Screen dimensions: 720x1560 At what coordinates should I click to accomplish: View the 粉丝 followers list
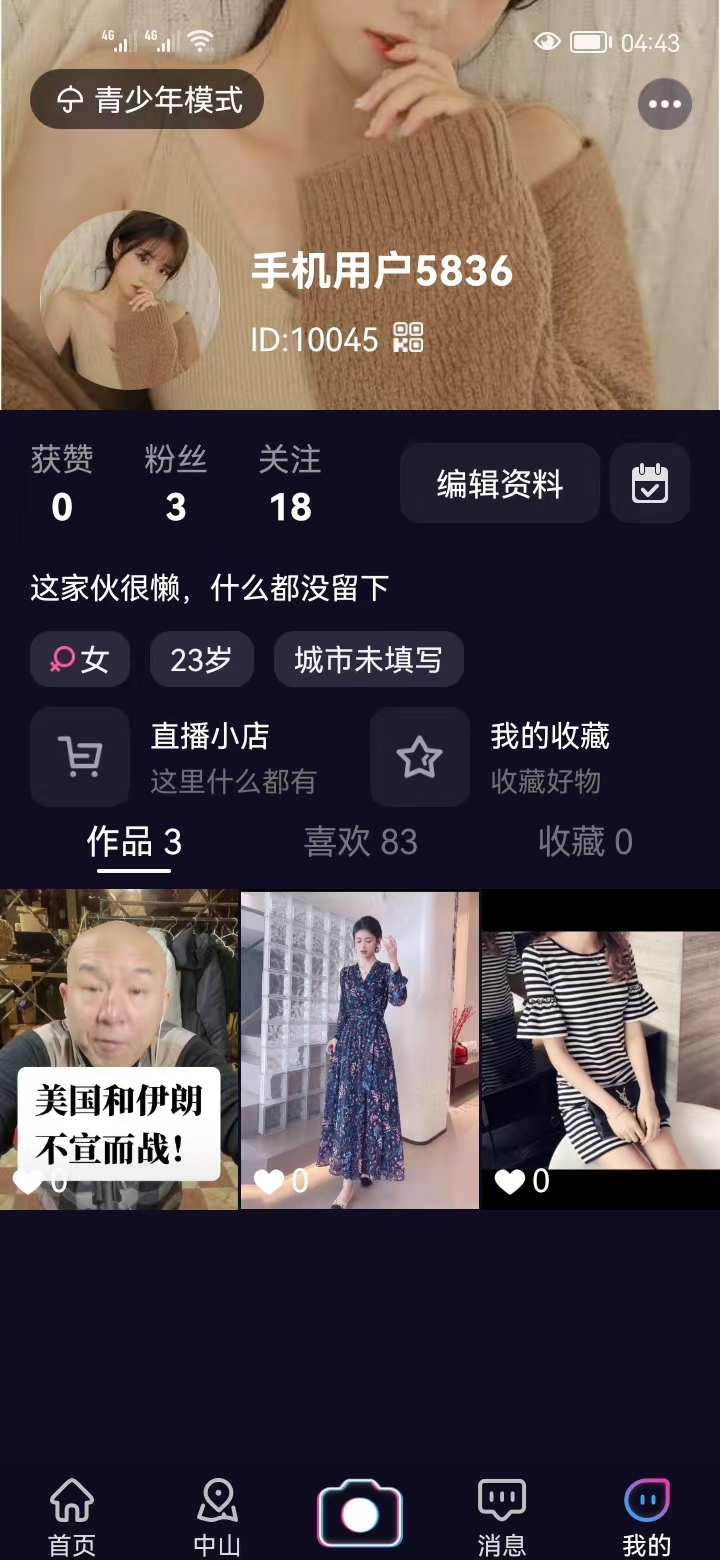point(176,485)
